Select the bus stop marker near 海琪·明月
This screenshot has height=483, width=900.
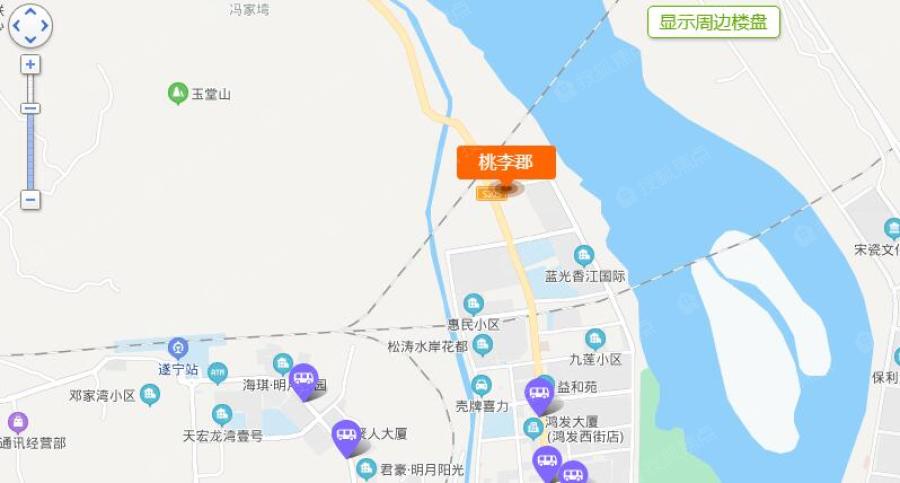[303, 380]
